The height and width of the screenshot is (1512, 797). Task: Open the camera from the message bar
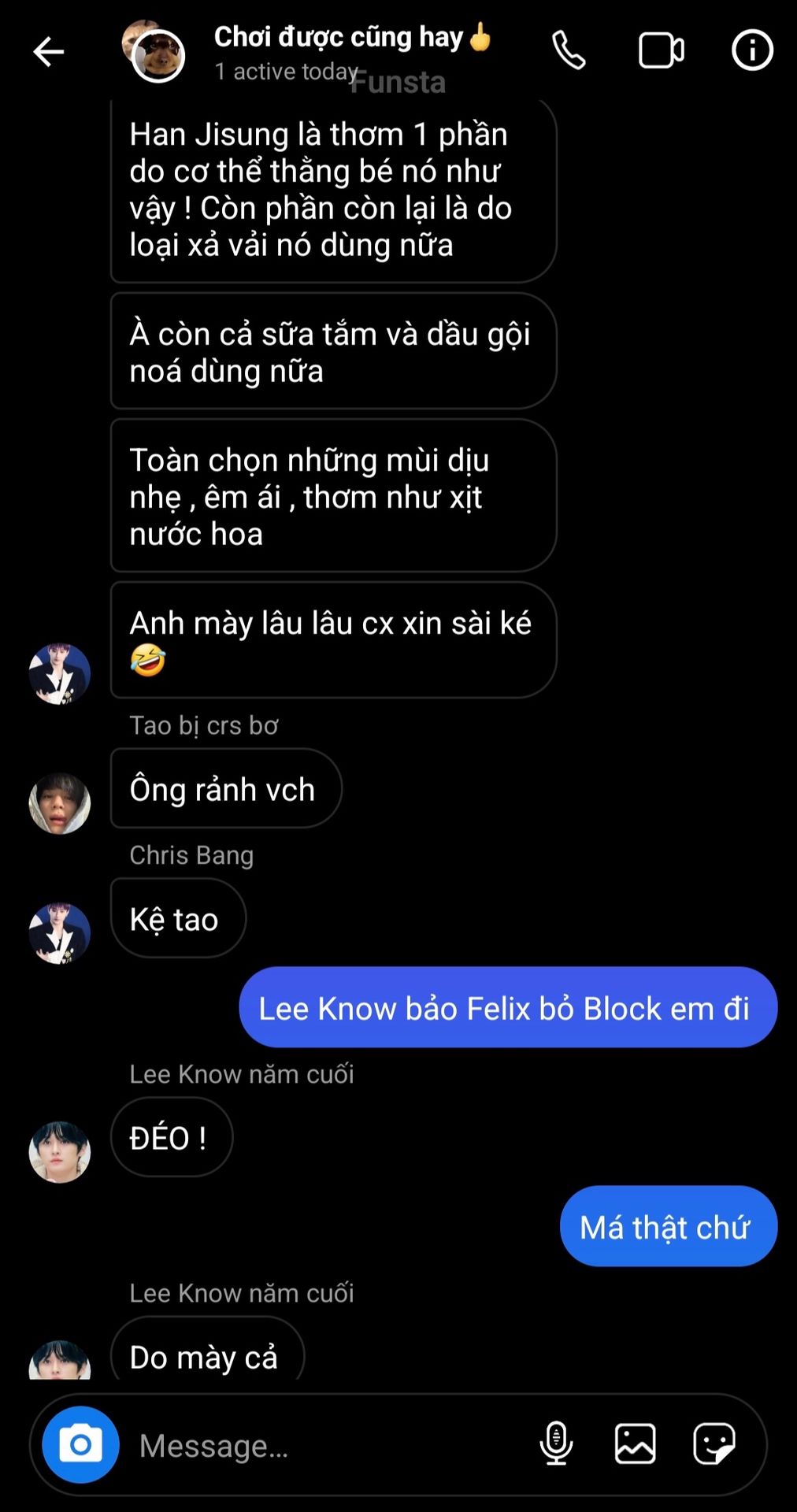(x=80, y=1444)
